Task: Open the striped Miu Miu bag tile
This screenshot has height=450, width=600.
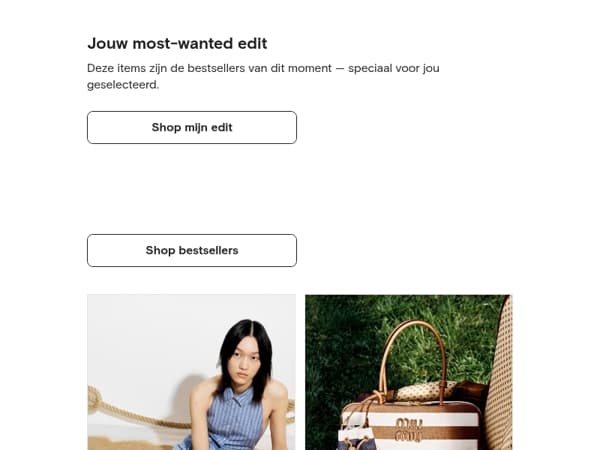Action: (x=408, y=372)
